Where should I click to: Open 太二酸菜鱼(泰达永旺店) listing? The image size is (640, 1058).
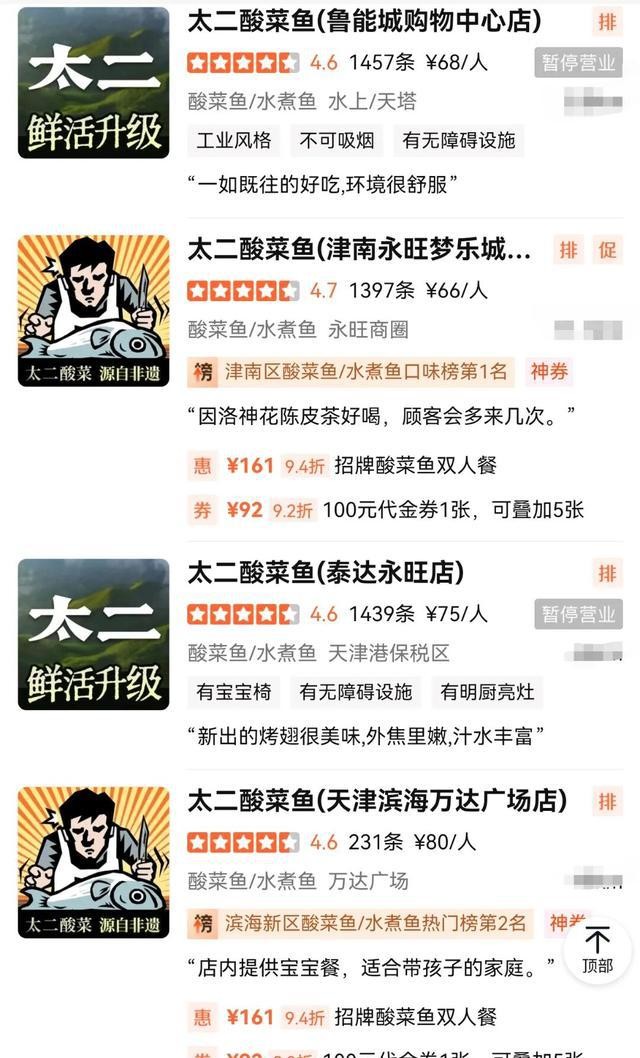click(x=326, y=573)
